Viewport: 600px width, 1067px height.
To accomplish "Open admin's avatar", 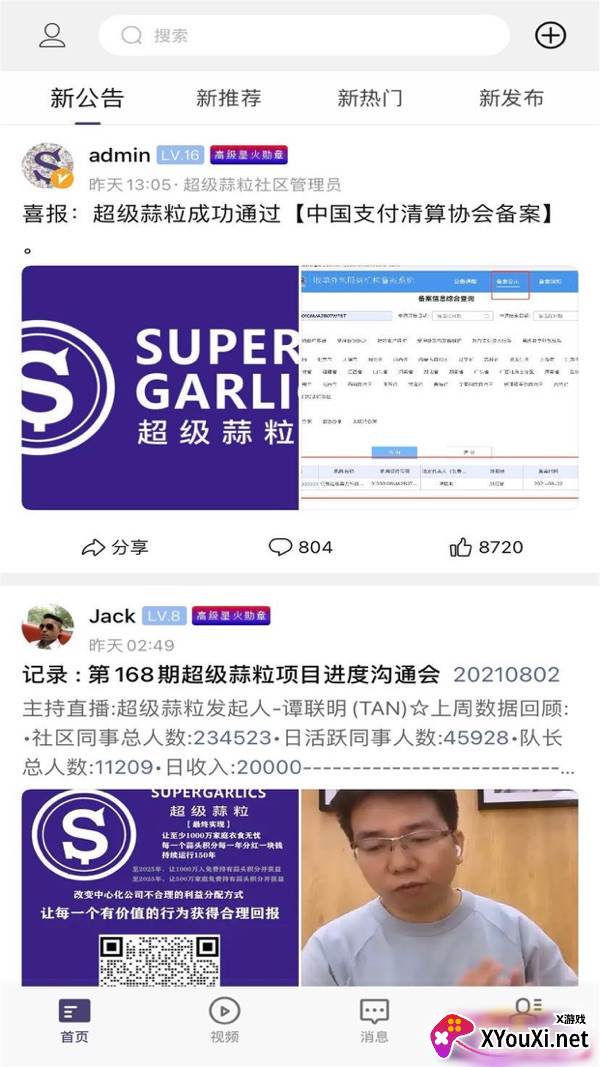I will (48, 165).
